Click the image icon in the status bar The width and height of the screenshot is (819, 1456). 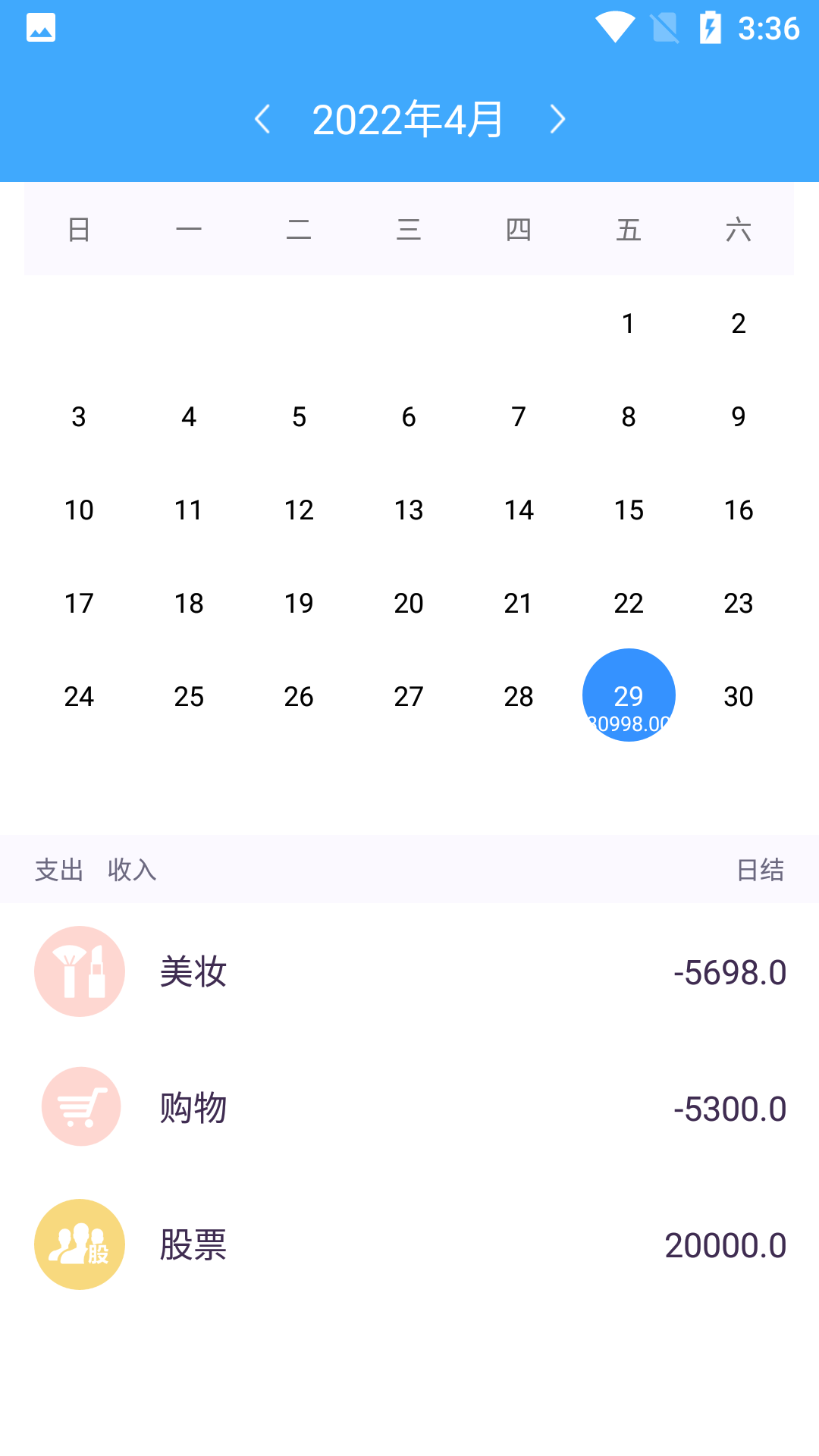[x=42, y=28]
